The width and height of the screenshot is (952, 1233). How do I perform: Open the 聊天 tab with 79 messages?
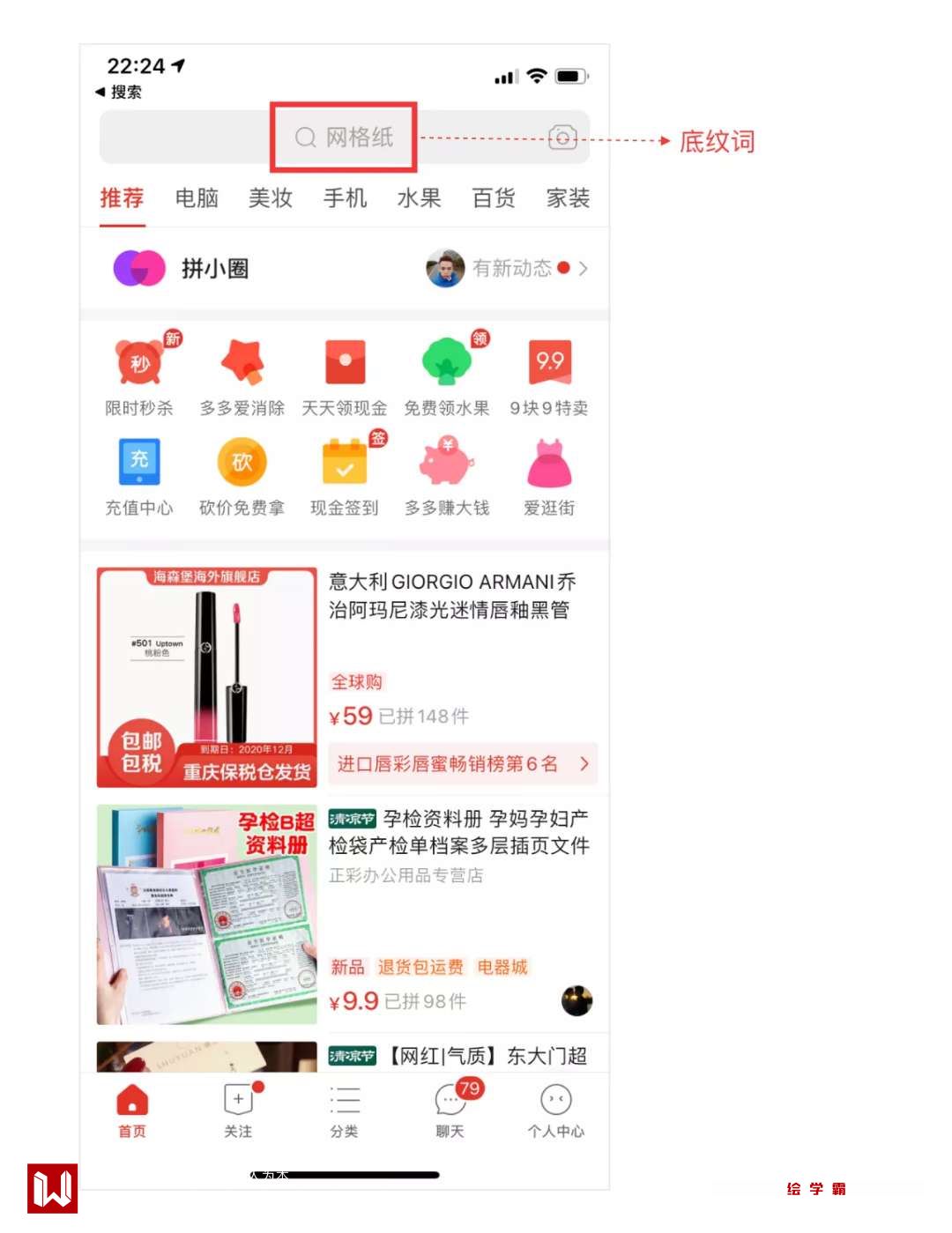tap(450, 1111)
